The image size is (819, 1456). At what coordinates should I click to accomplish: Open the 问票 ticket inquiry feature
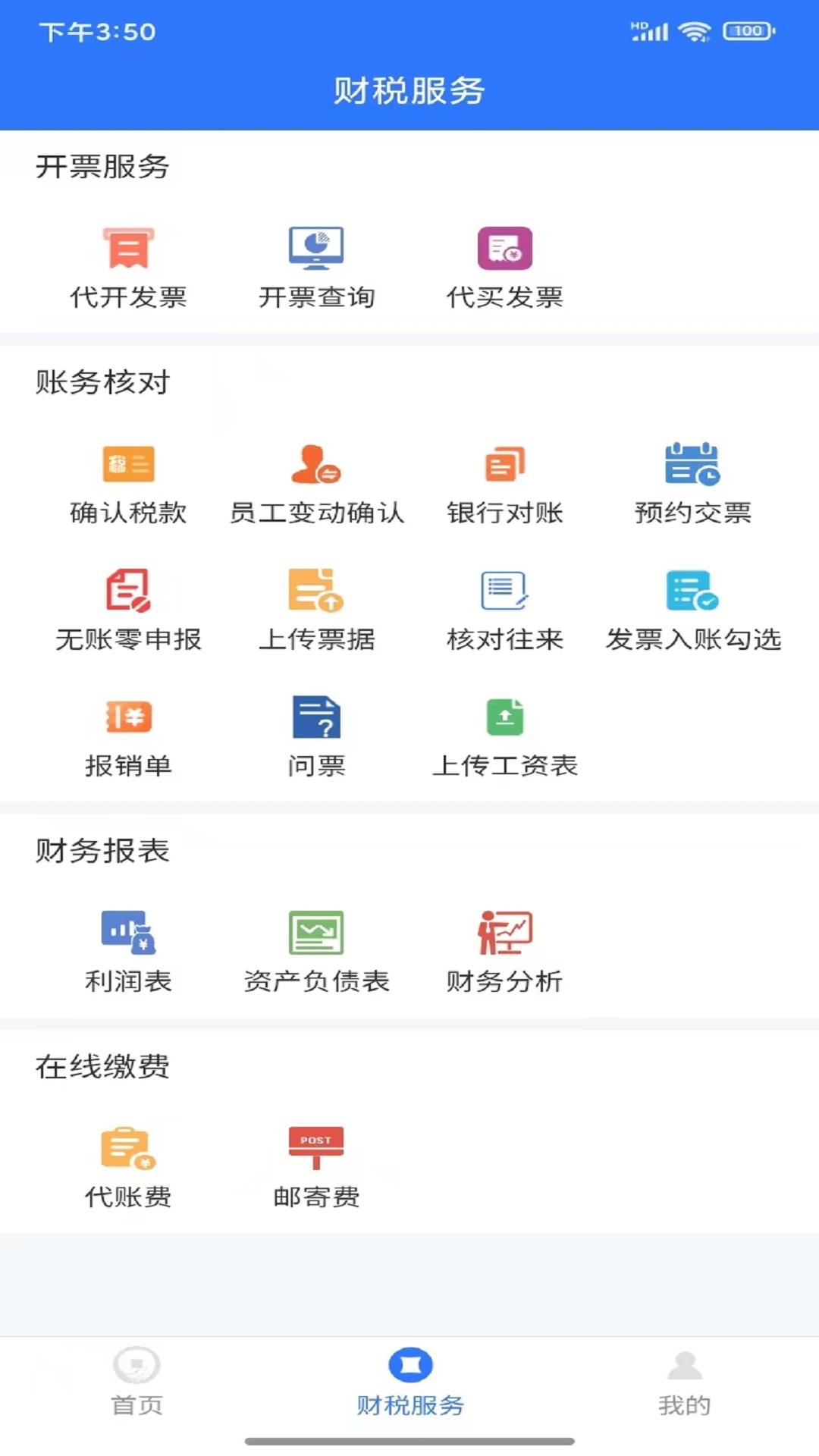click(317, 736)
